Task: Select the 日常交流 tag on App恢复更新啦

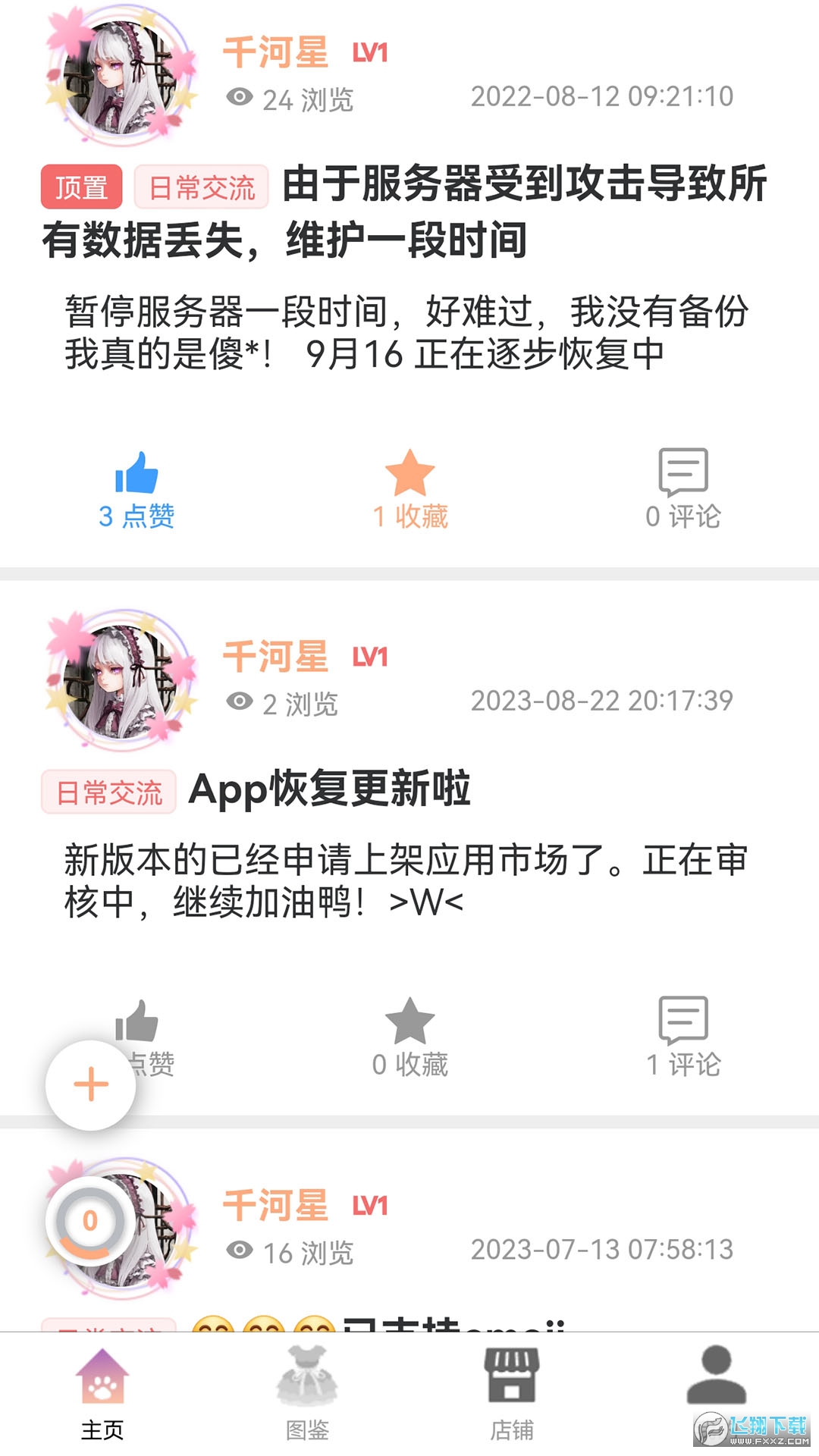Action: click(x=109, y=792)
